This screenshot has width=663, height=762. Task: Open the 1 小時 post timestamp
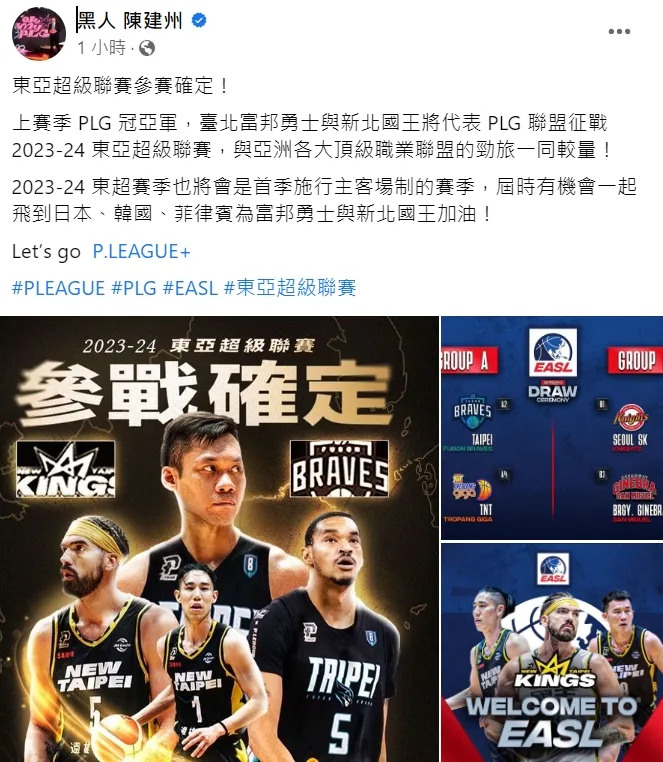point(104,48)
